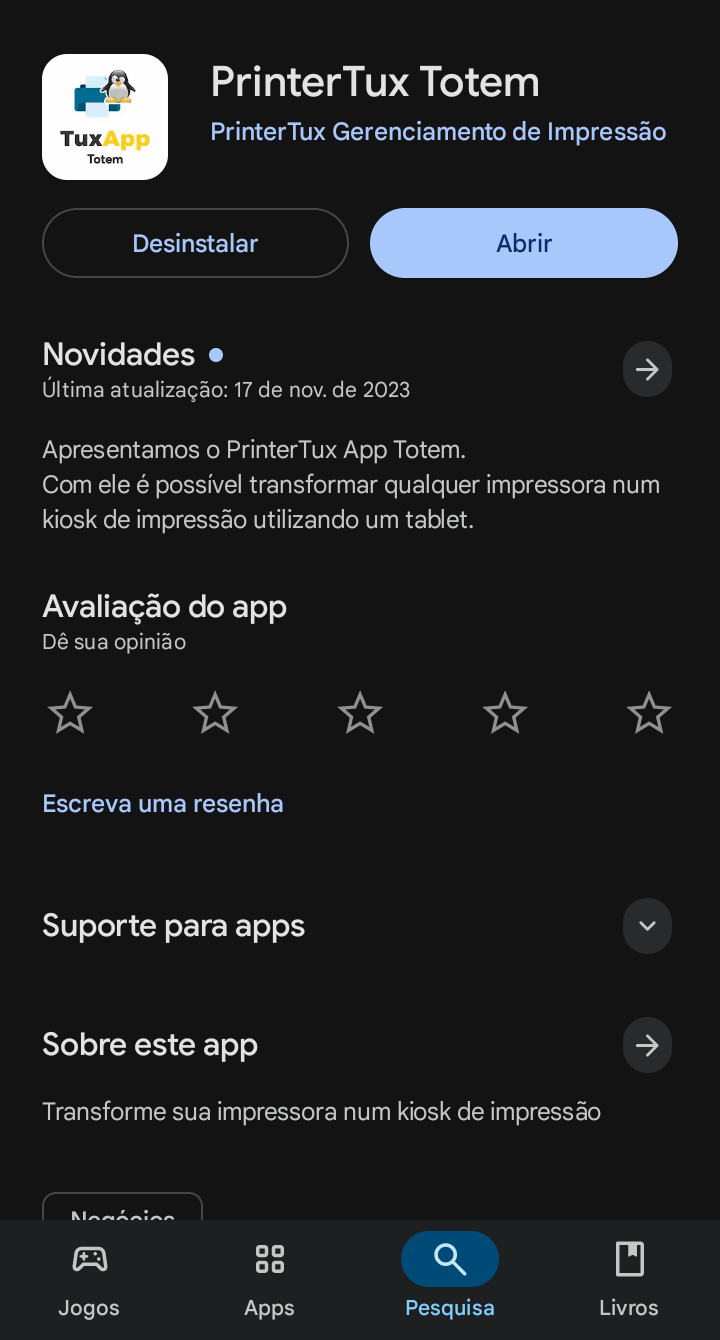The width and height of the screenshot is (720, 1340).
Task: Tap Escreva uma resenha to write a review
Action: coord(163,804)
